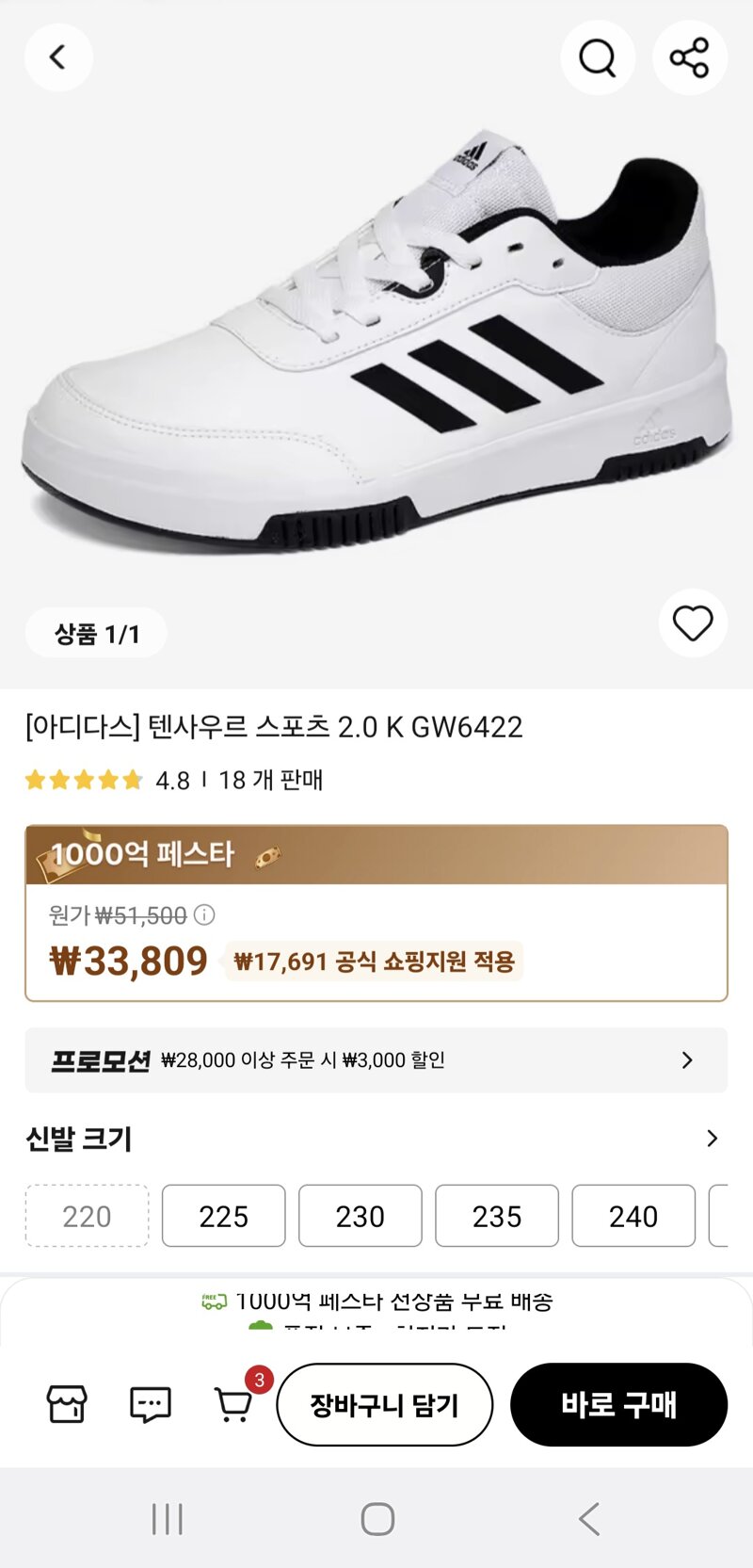Select shoe size 230

pyautogui.click(x=360, y=1216)
